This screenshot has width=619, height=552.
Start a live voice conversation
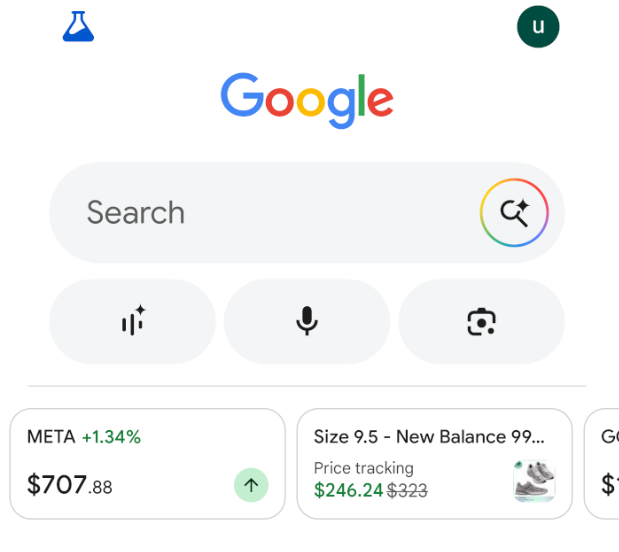click(132, 321)
